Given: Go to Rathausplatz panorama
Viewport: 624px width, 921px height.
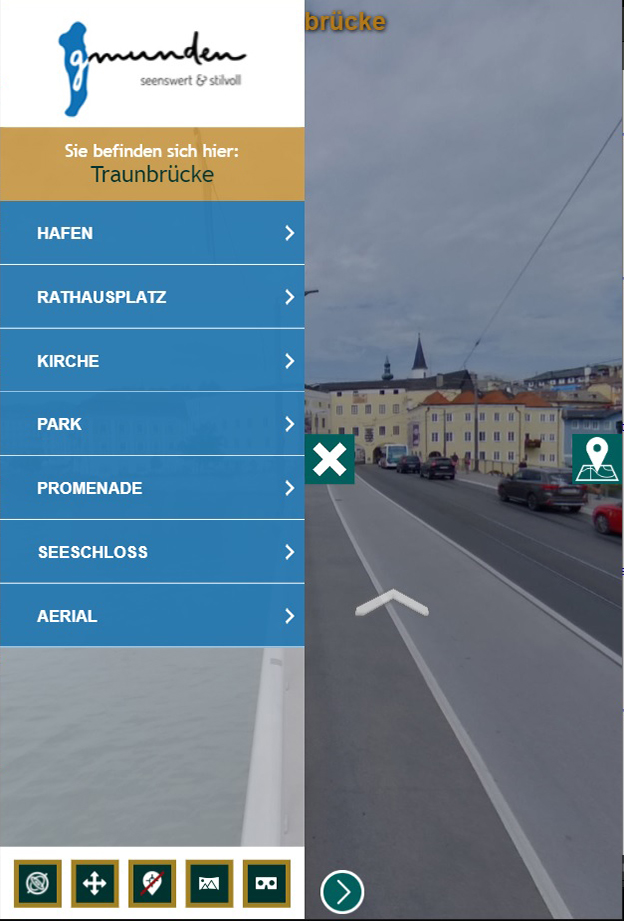Looking at the screenshot, I should coord(152,297).
